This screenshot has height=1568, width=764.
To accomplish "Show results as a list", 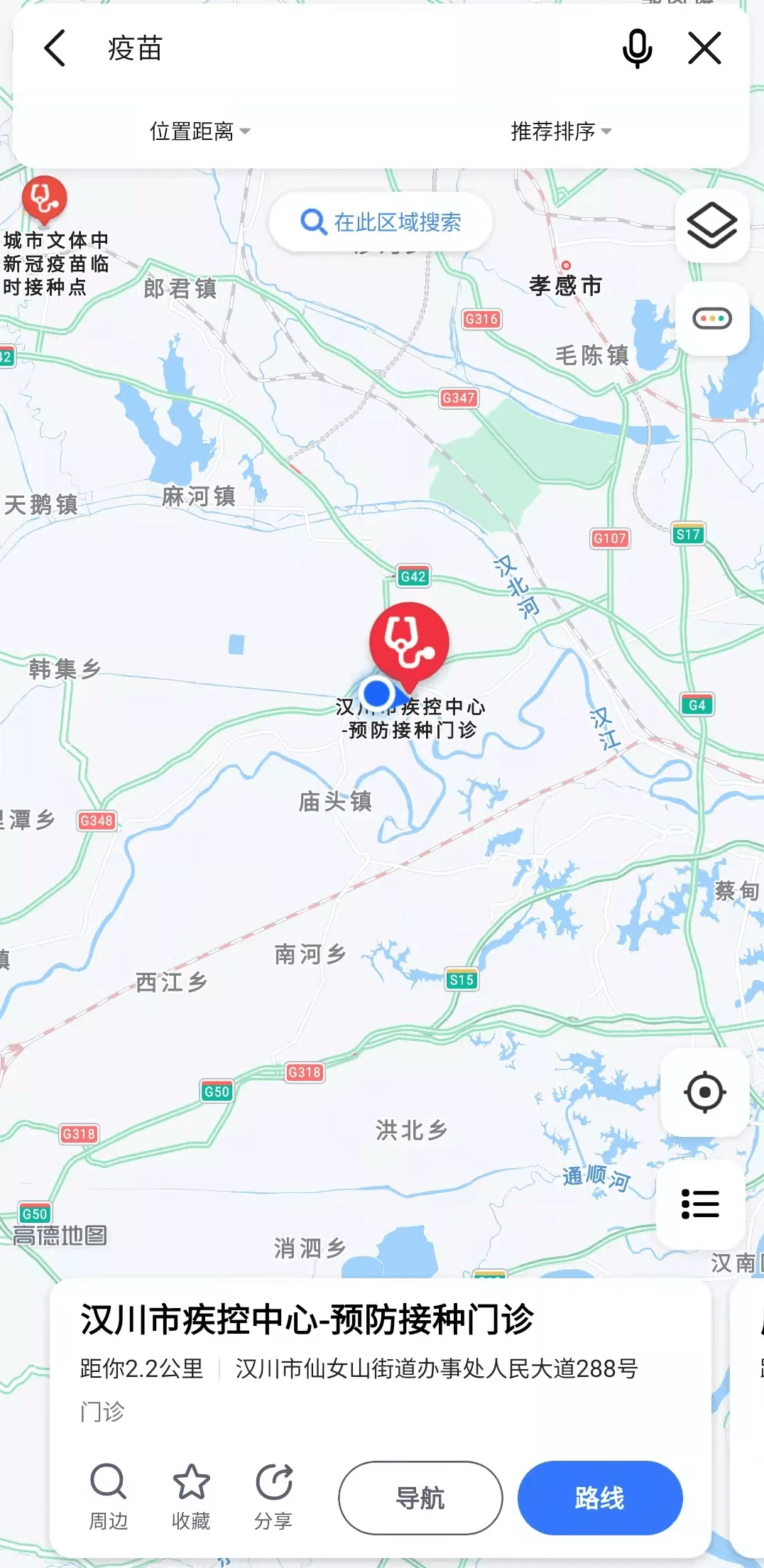I will [700, 1204].
